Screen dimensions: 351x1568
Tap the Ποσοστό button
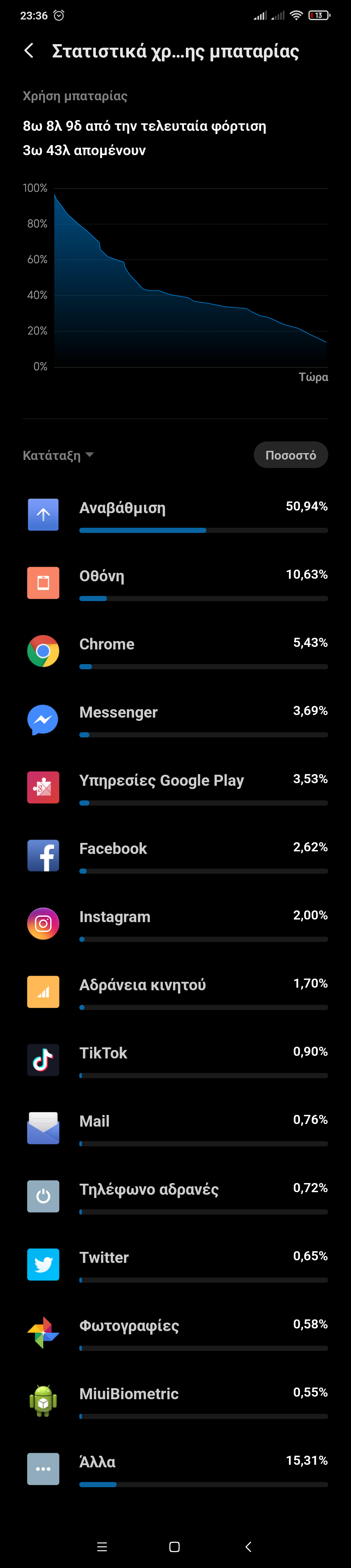click(x=290, y=455)
